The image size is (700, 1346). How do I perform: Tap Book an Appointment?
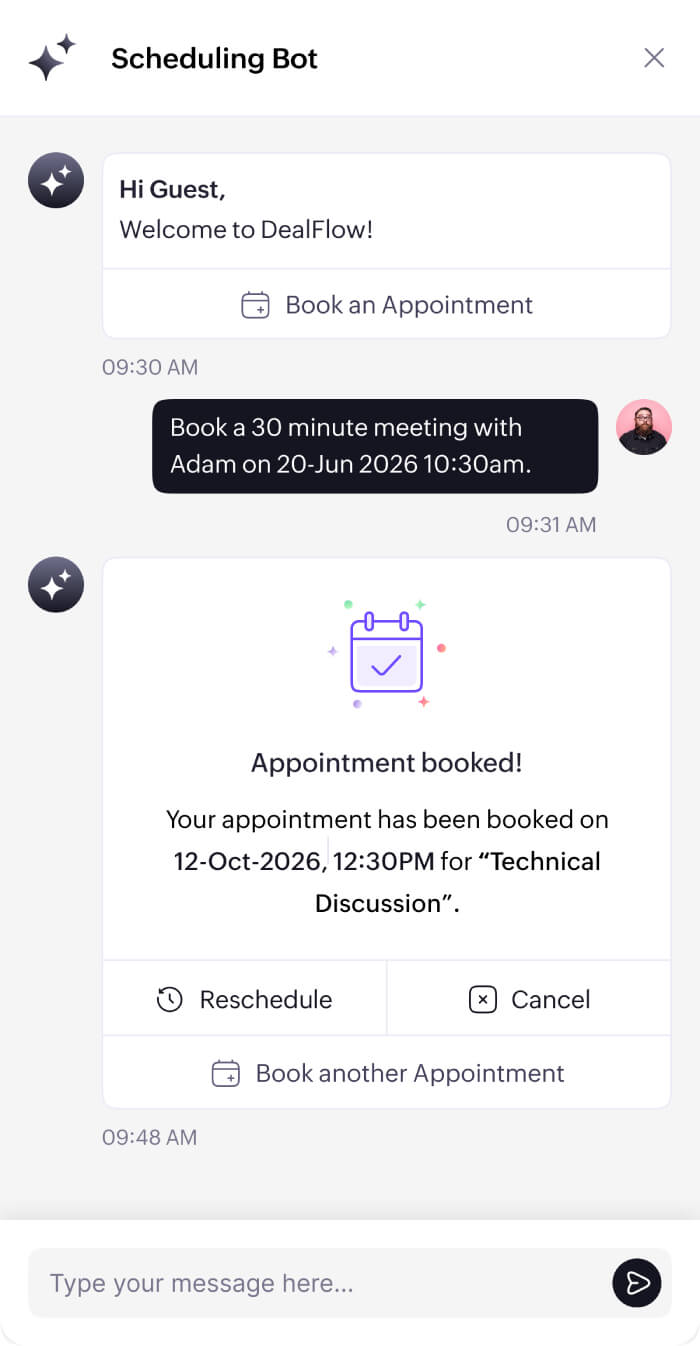pyautogui.click(x=387, y=305)
